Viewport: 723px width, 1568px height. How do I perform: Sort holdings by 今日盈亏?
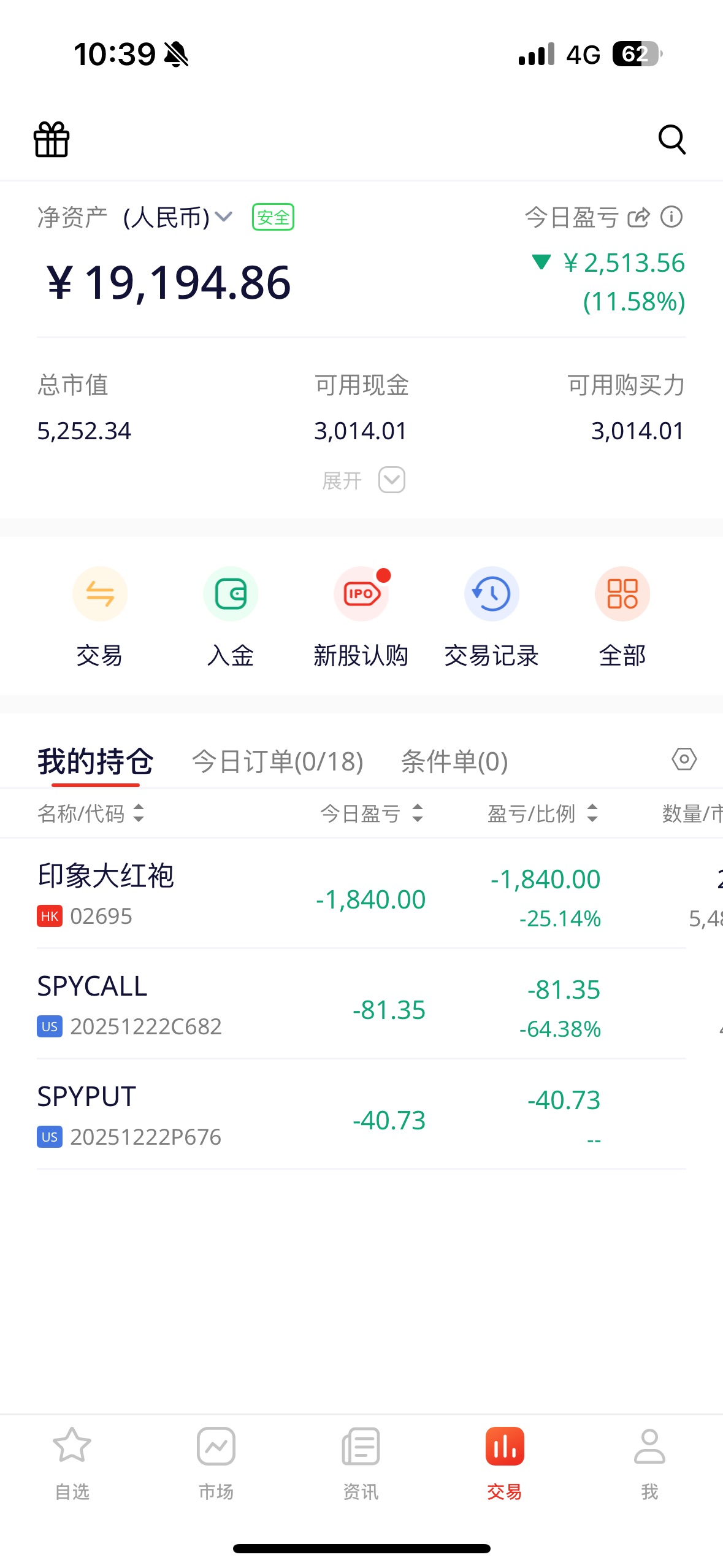[372, 813]
